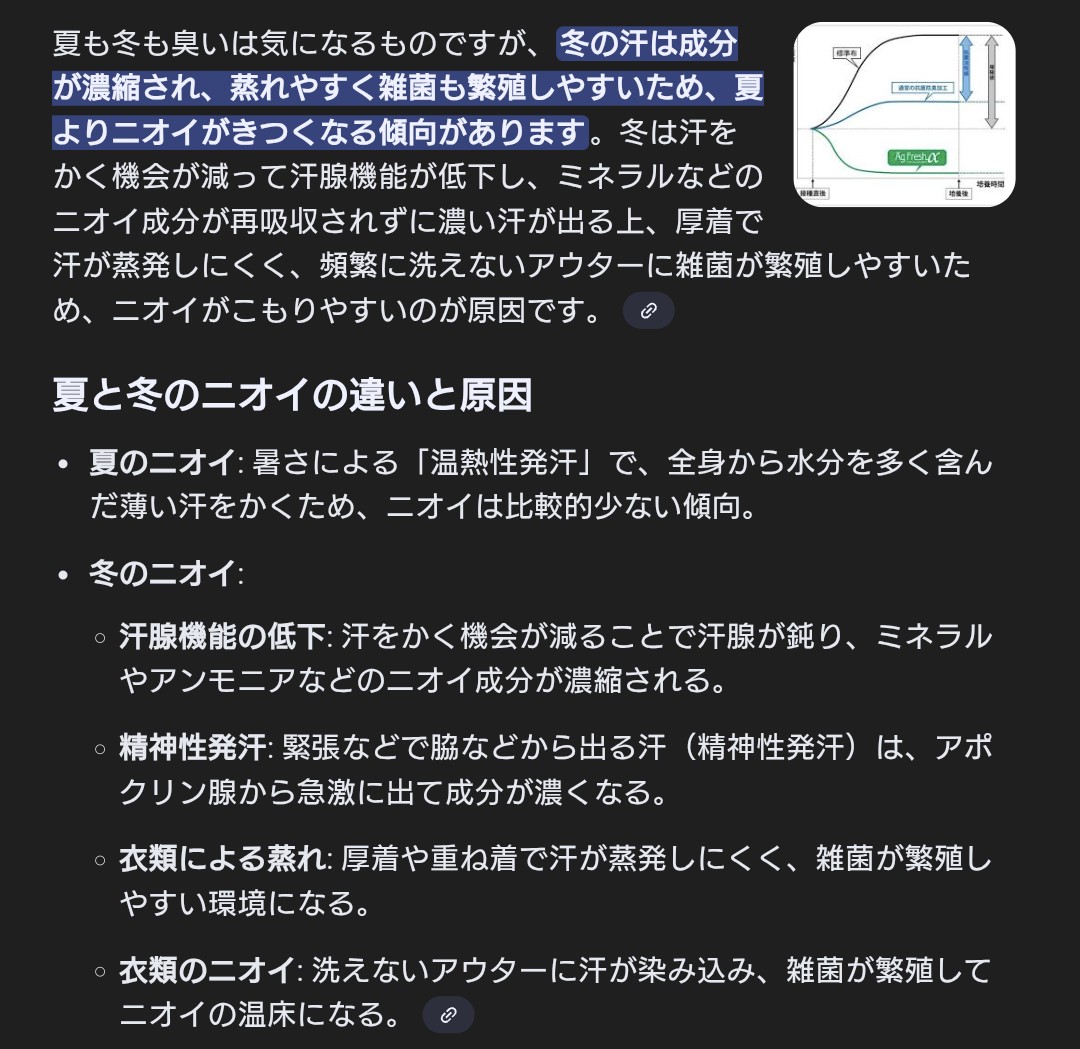Open source link after 衣類のニオイ item
This screenshot has height=1049, width=1080.
448,1016
